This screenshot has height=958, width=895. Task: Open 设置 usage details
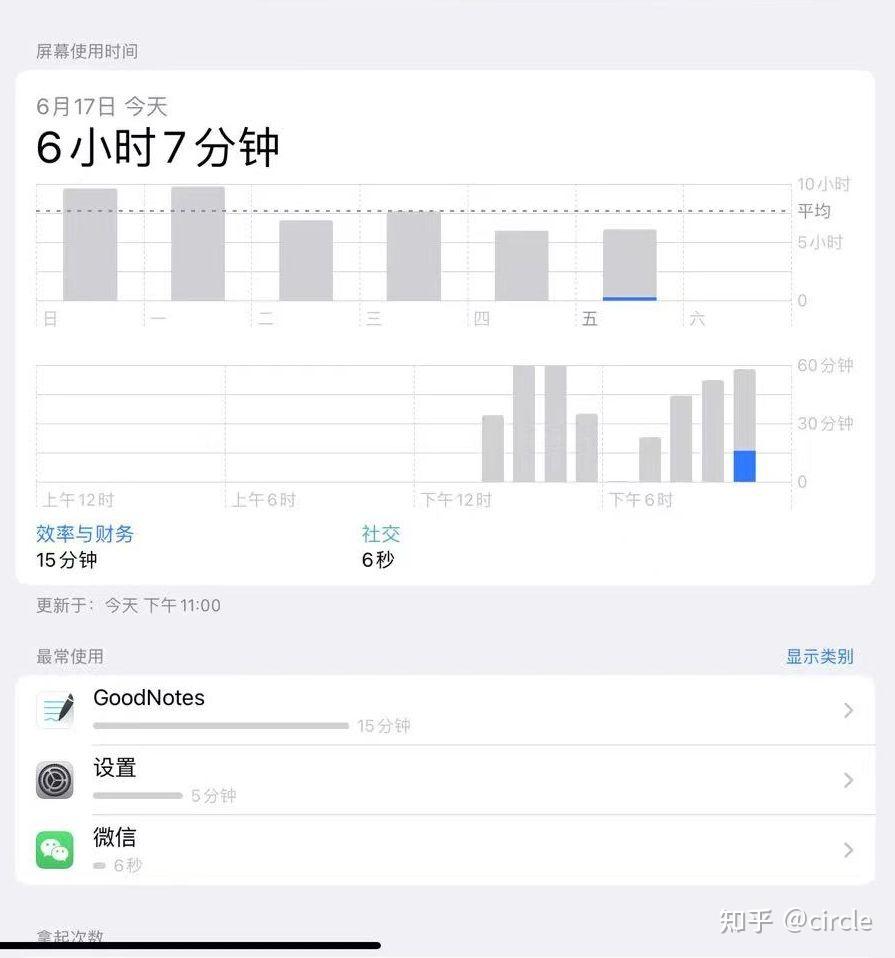pos(445,780)
